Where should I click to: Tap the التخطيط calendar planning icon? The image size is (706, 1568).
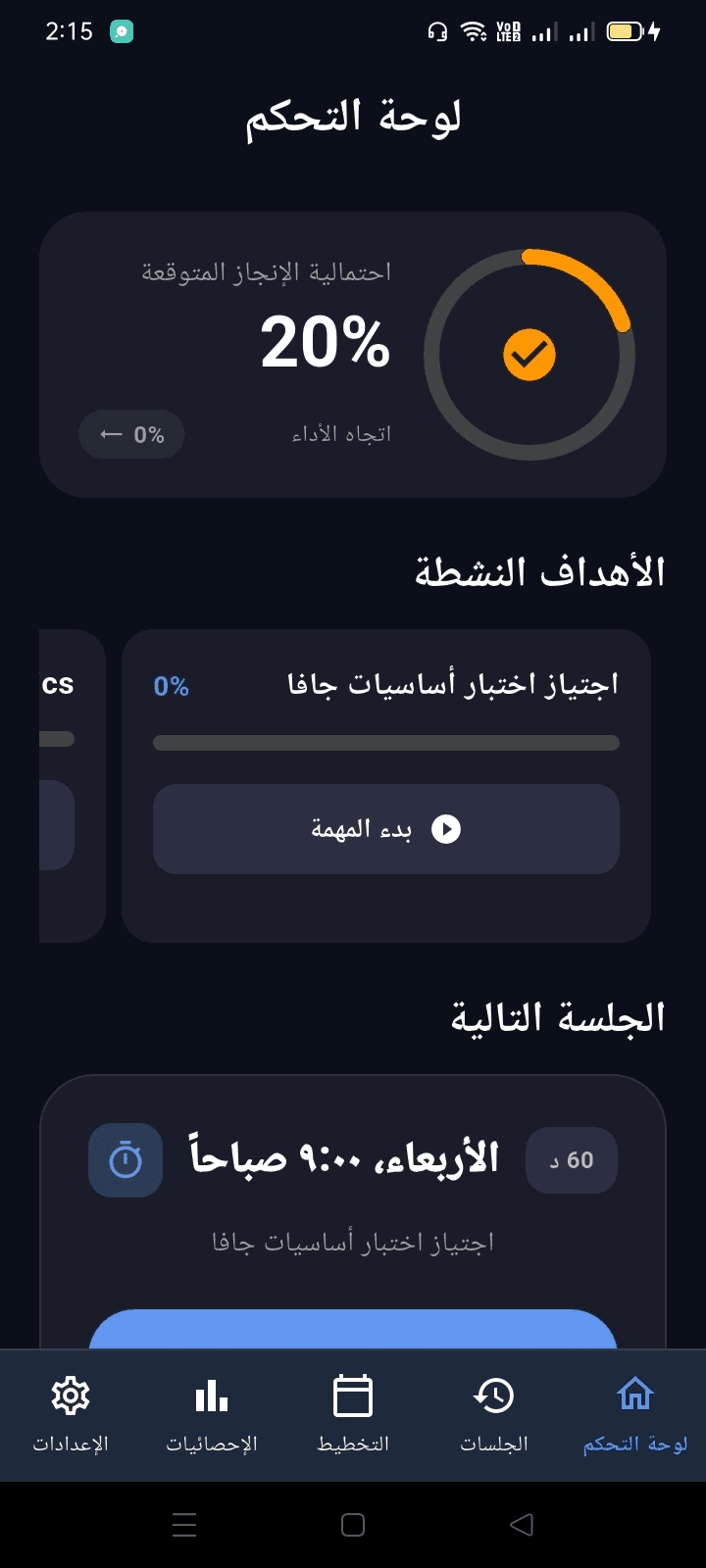353,1394
